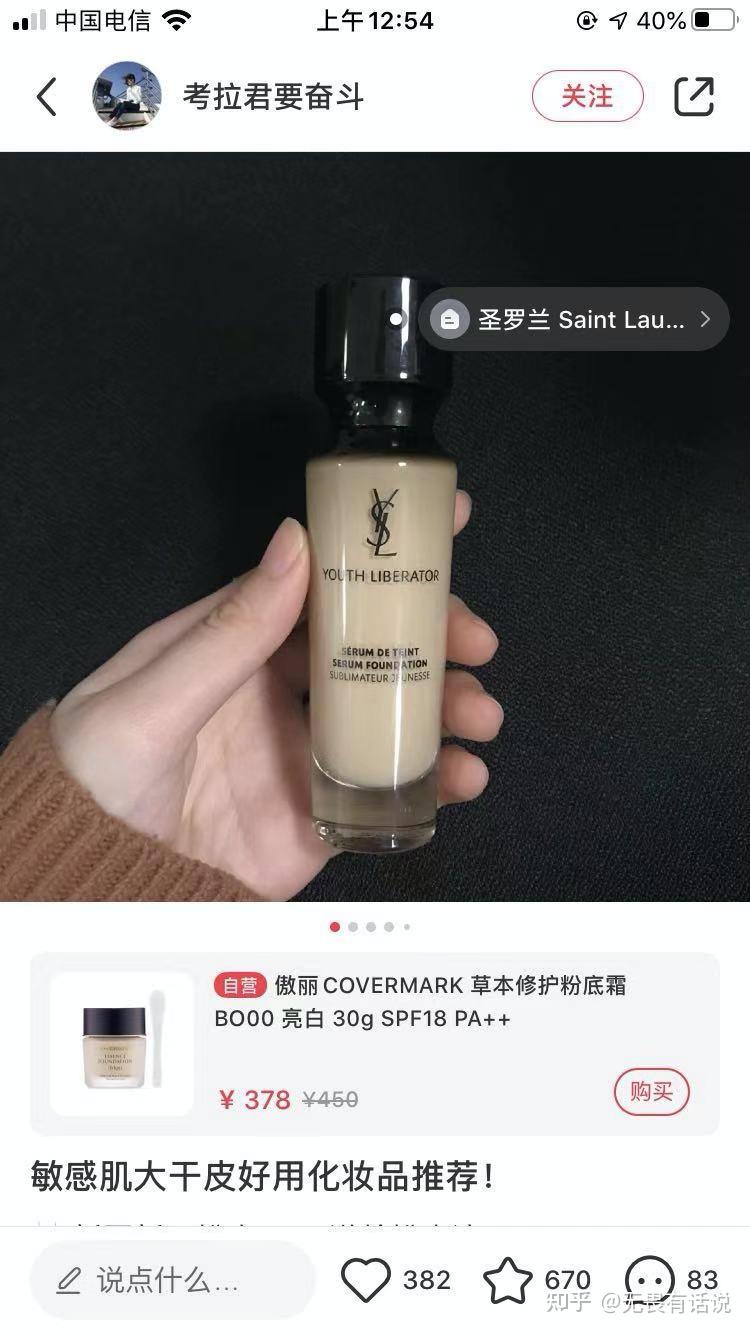Bookmark the post with the star
Image resolution: width=750 pixels, height=1334 pixels.
(508, 1280)
